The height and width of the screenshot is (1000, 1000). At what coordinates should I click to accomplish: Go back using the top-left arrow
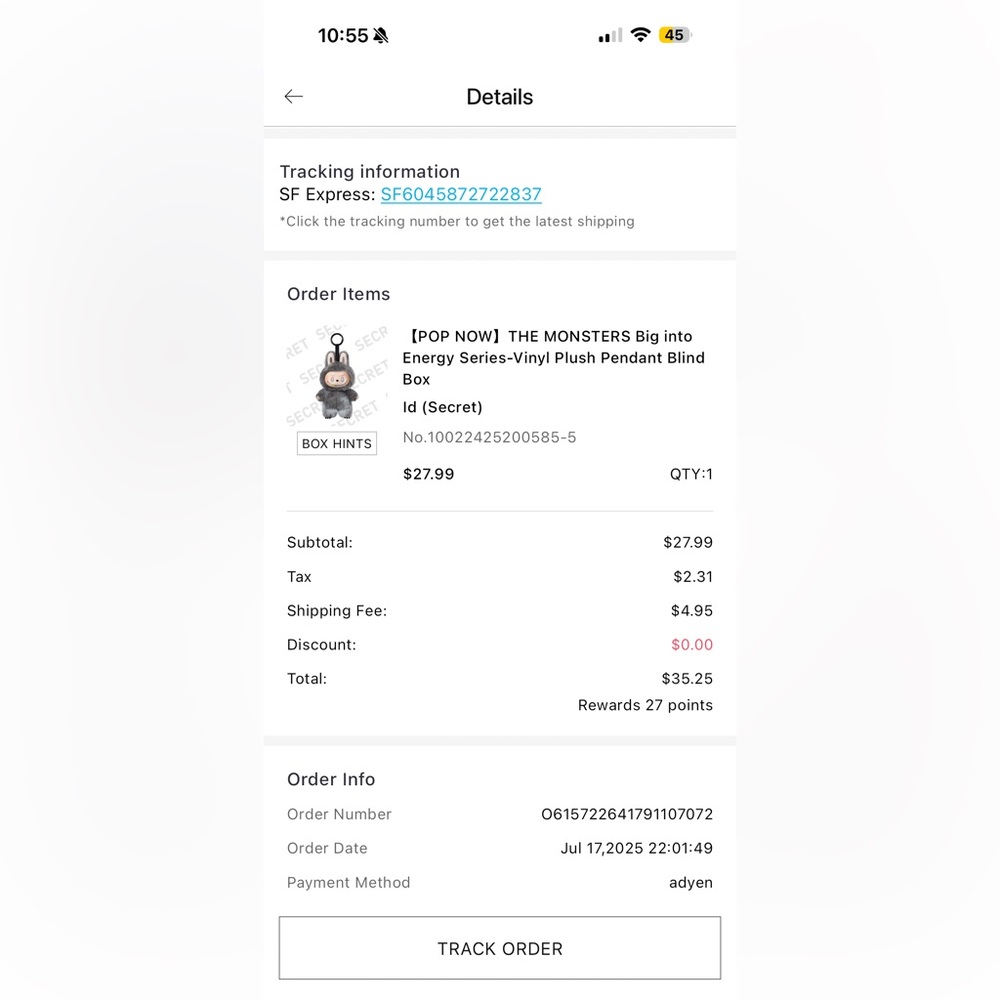tap(293, 97)
